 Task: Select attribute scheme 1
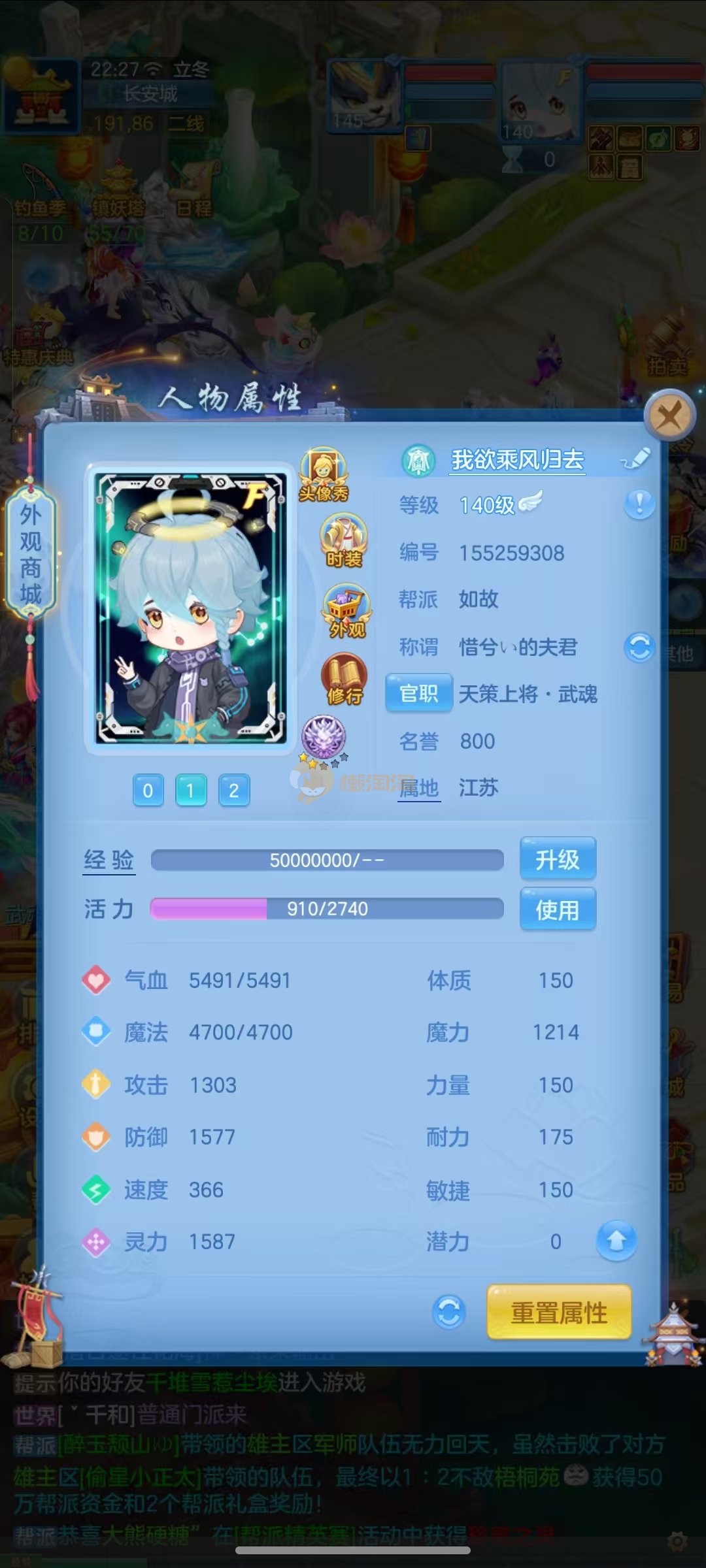point(191,791)
